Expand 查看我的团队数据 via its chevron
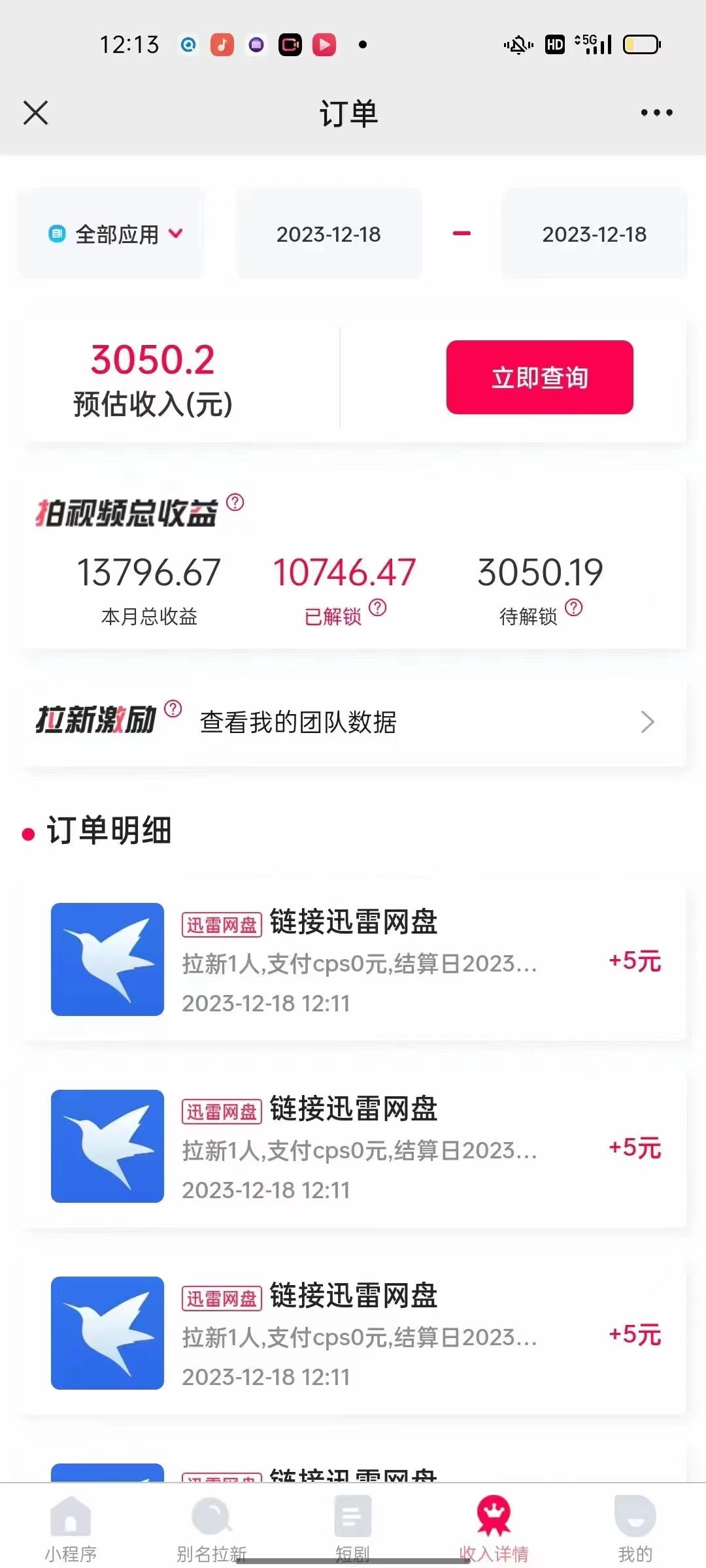Image resolution: width=706 pixels, height=1568 pixels. coord(647,722)
